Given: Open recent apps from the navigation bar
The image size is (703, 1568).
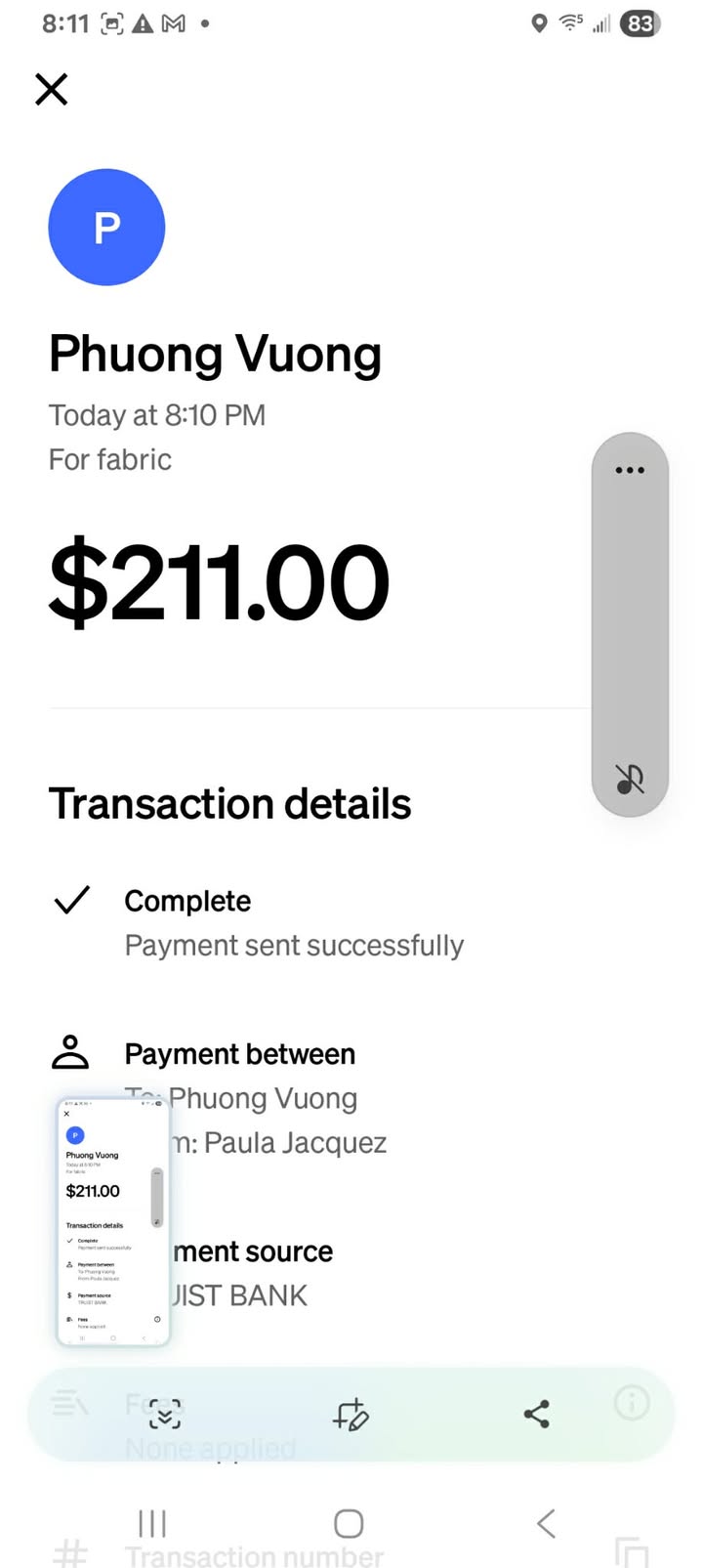Looking at the screenshot, I should tap(152, 1523).
